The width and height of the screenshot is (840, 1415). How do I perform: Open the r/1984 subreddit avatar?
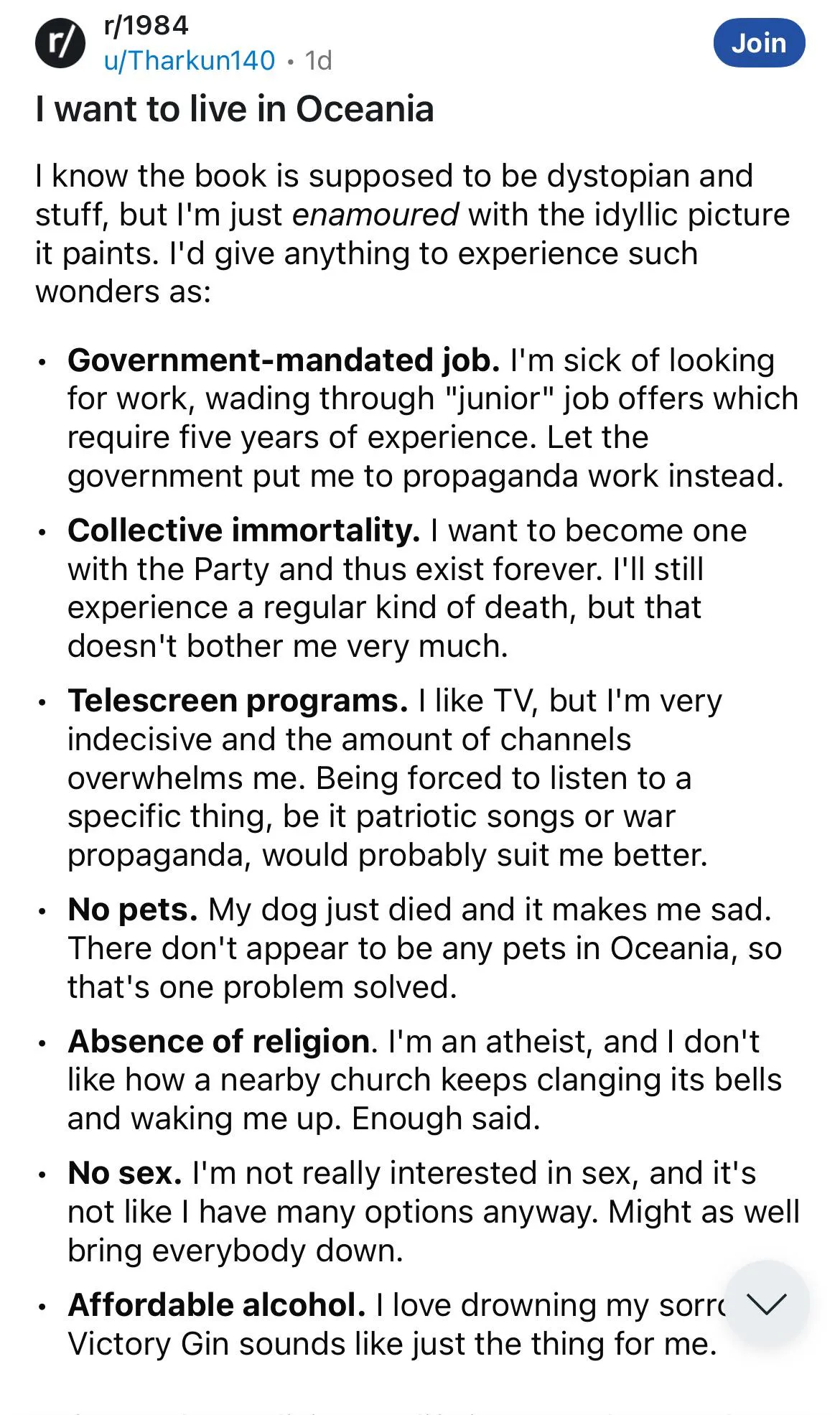pyautogui.click(x=60, y=44)
